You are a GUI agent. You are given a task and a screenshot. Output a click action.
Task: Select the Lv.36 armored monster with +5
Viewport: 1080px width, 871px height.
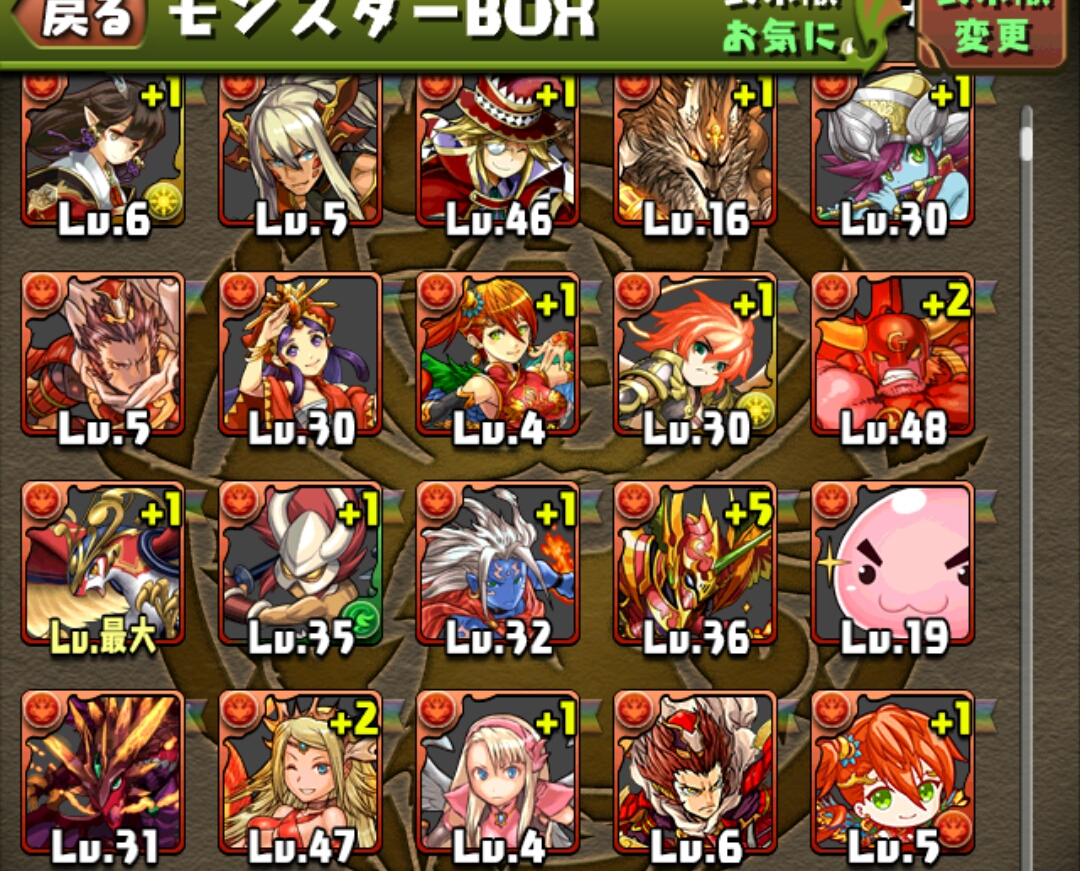click(x=696, y=565)
